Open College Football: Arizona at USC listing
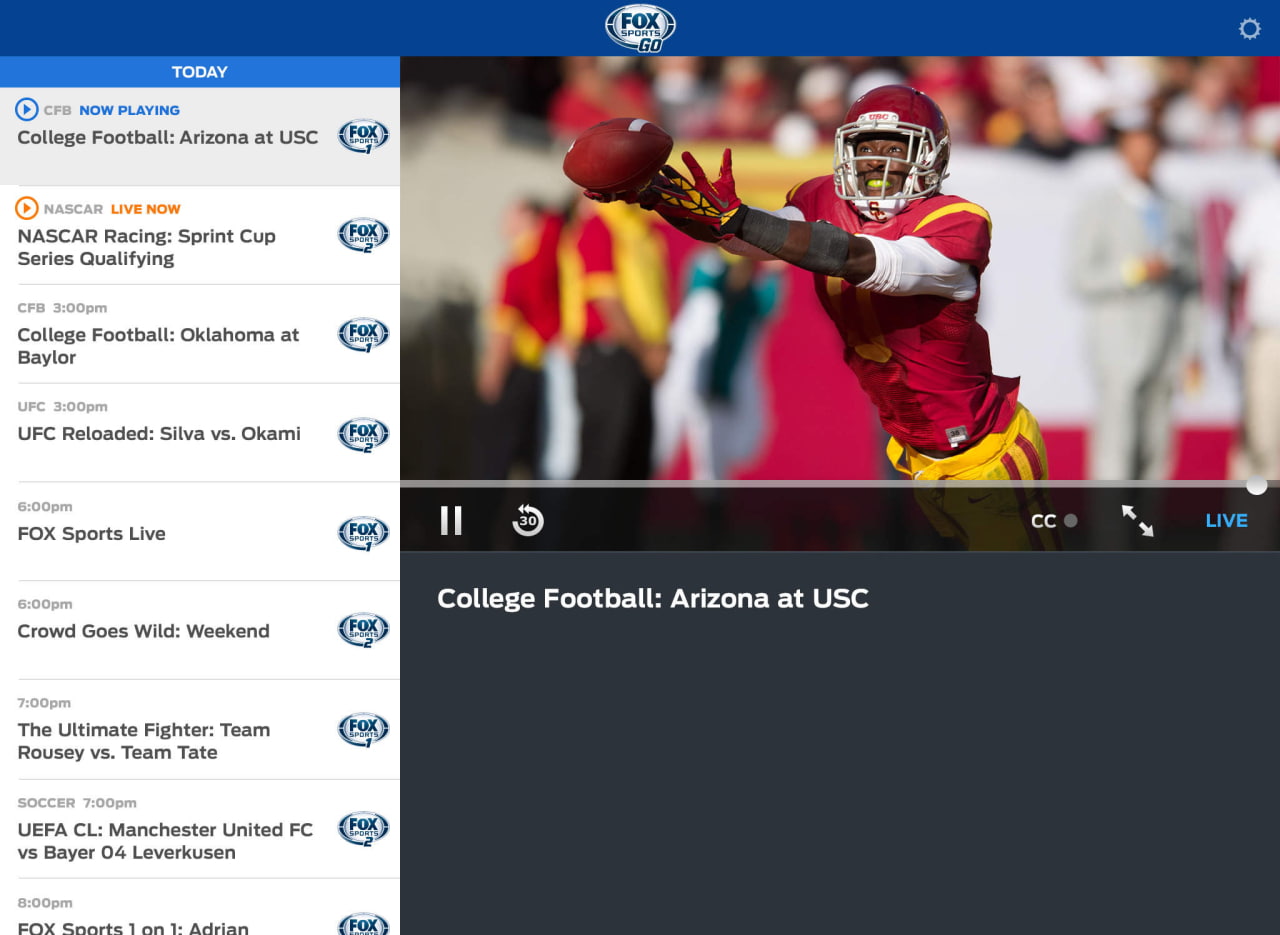 (168, 137)
